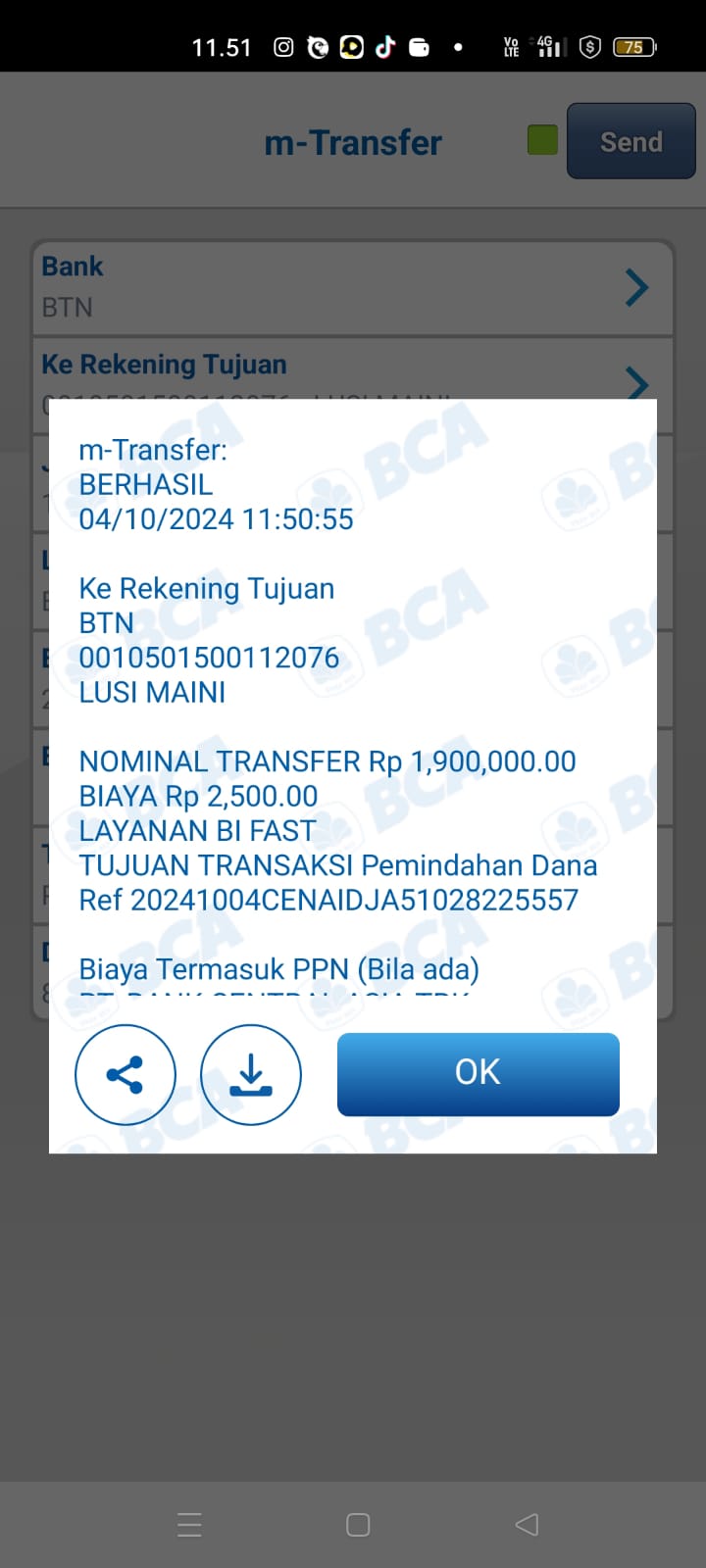Tap the Send button
The width and height of the screenshot is (706, 1568).
coord(630,142)
